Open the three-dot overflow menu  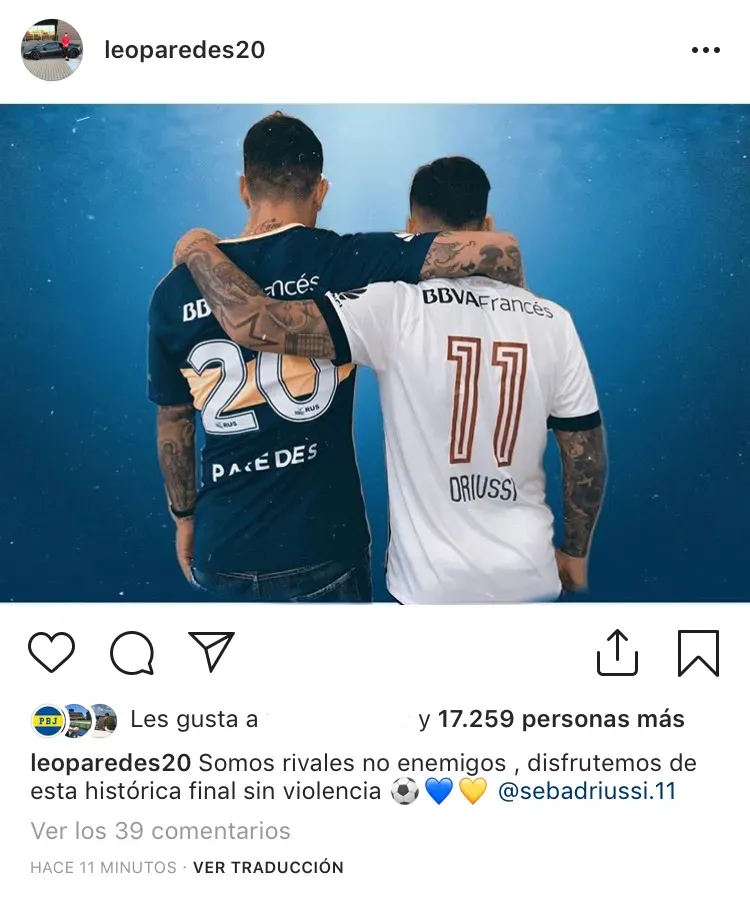coord(705,51)
